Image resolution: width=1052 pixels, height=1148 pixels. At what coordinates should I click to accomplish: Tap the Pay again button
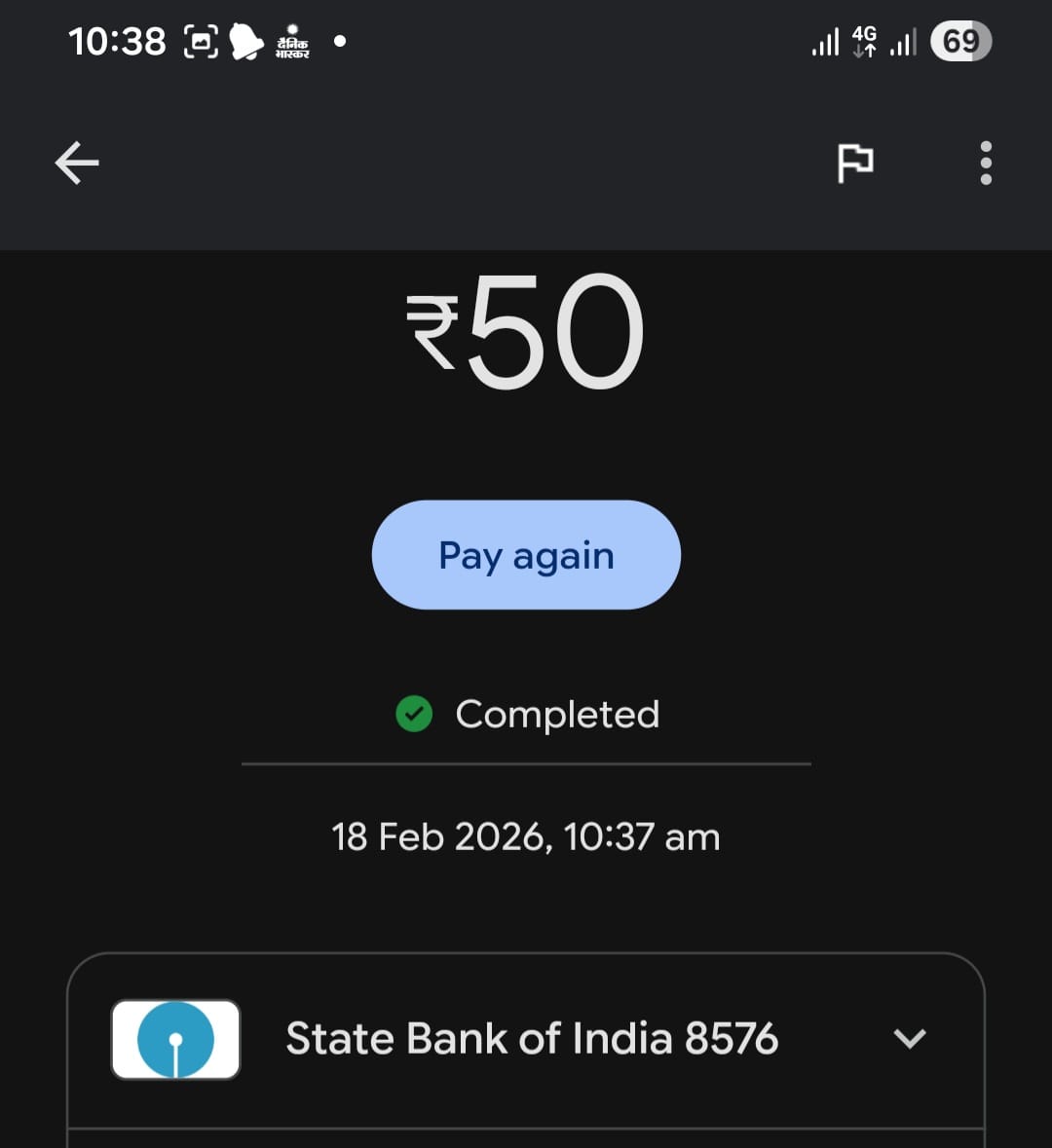pyautogui.click(x=526, y=555)
